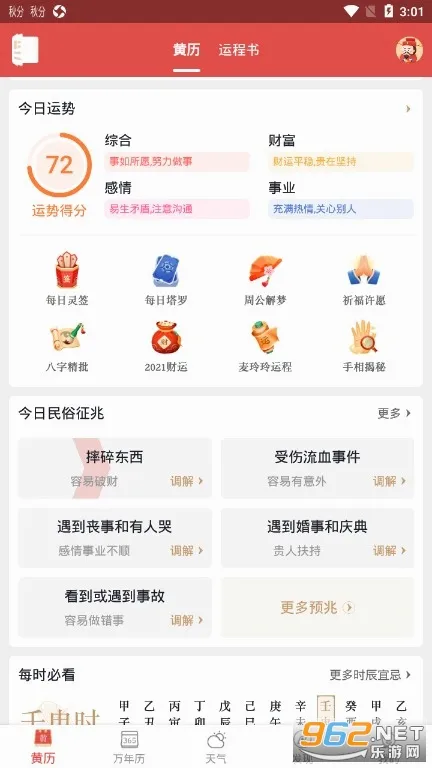This screenshot has width=432, height=768.
Task: Switch to the 万年历 bottom tab
Action: [x=129, y=747]
